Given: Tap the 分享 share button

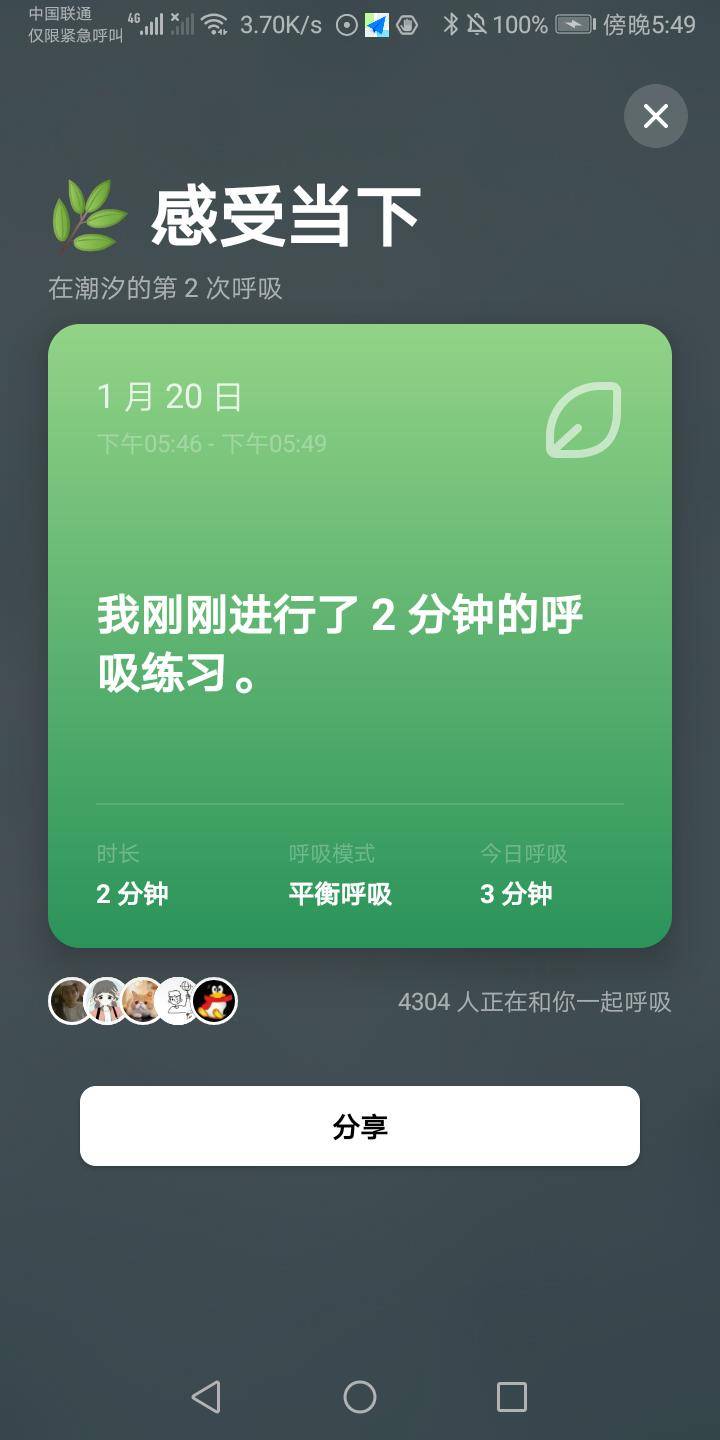Looking at the screenshot, I should 360,1126.
